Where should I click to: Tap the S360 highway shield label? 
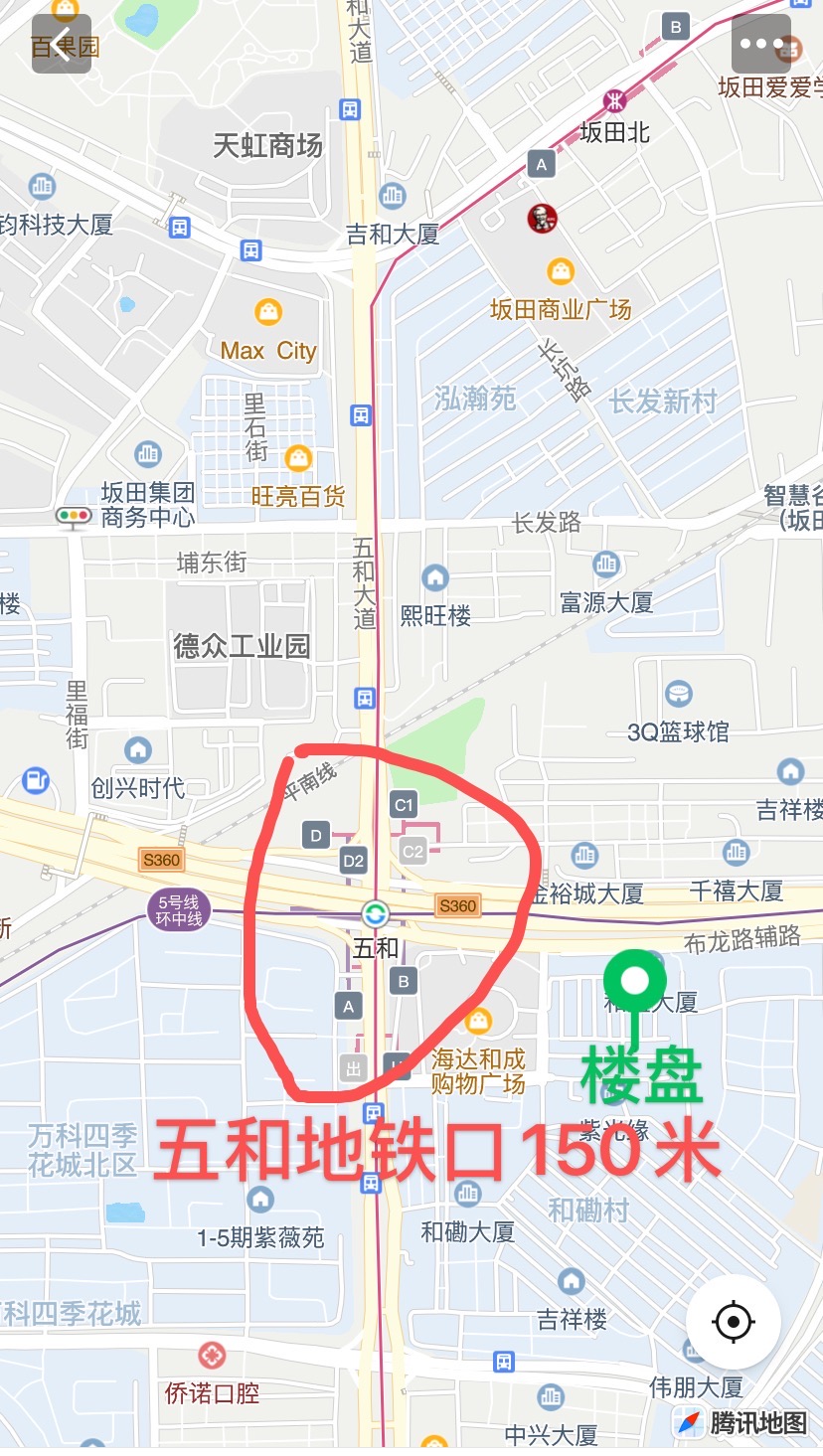[x=459, y=906]
